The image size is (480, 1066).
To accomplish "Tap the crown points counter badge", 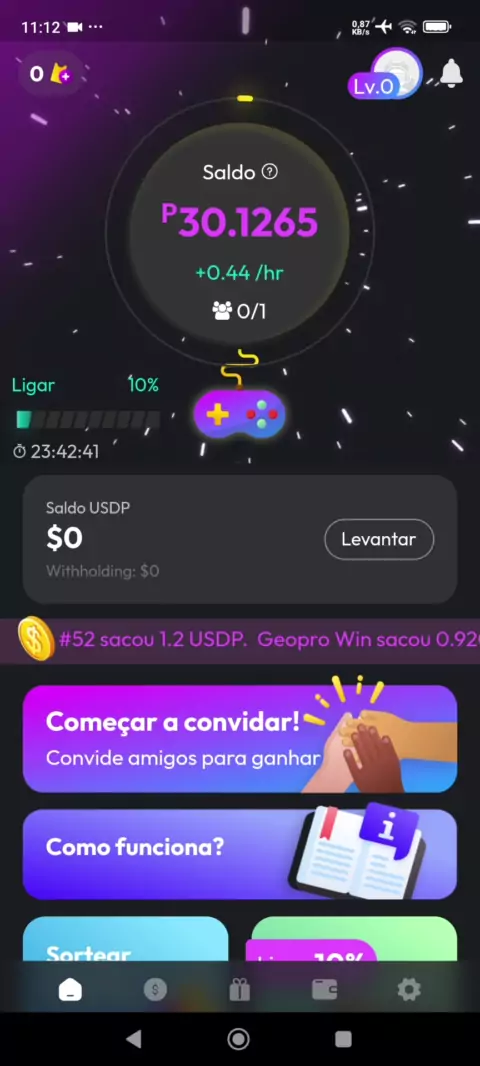I will pos(50,74).
